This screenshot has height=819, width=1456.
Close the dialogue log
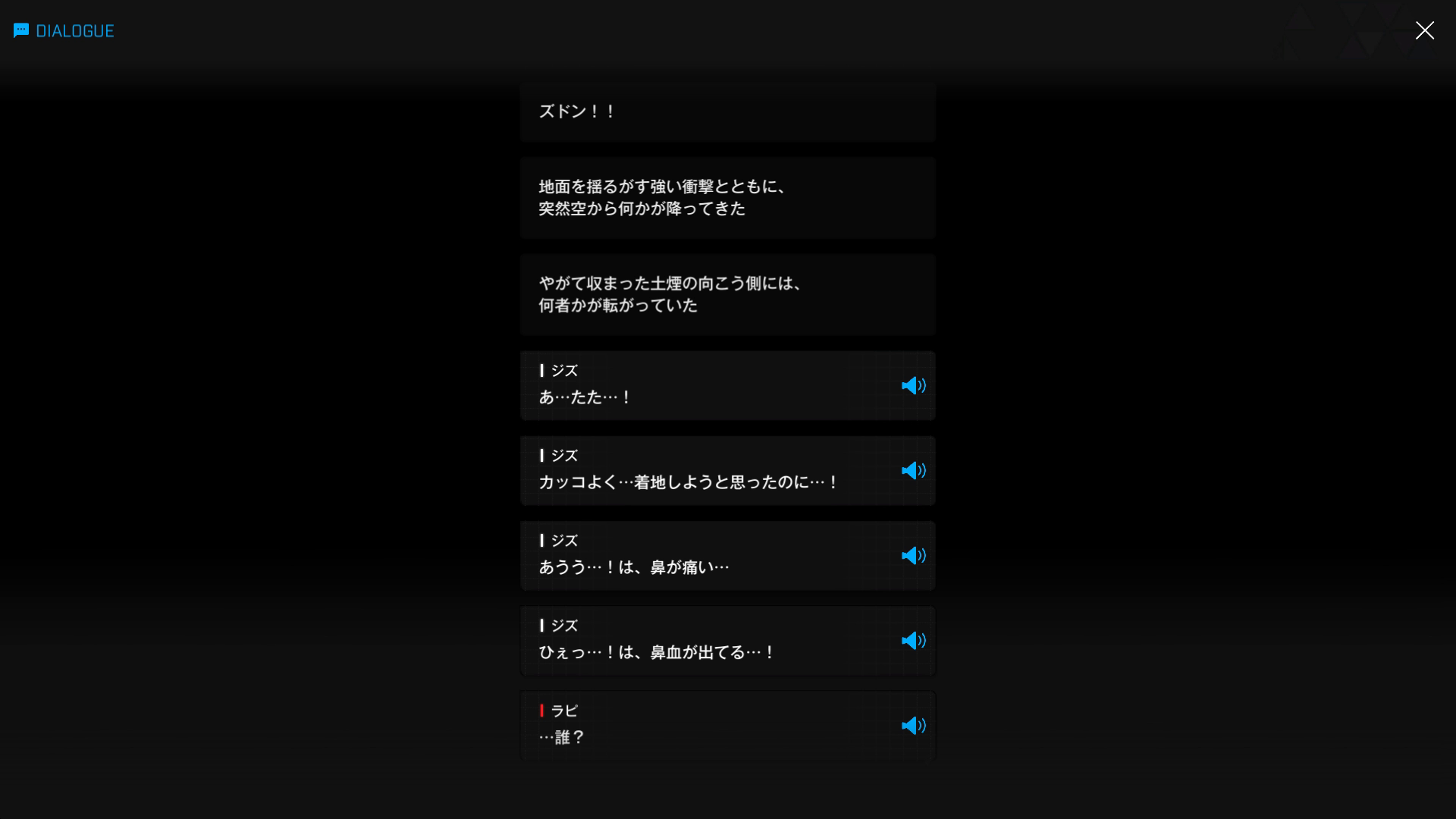click(1424, 30)
